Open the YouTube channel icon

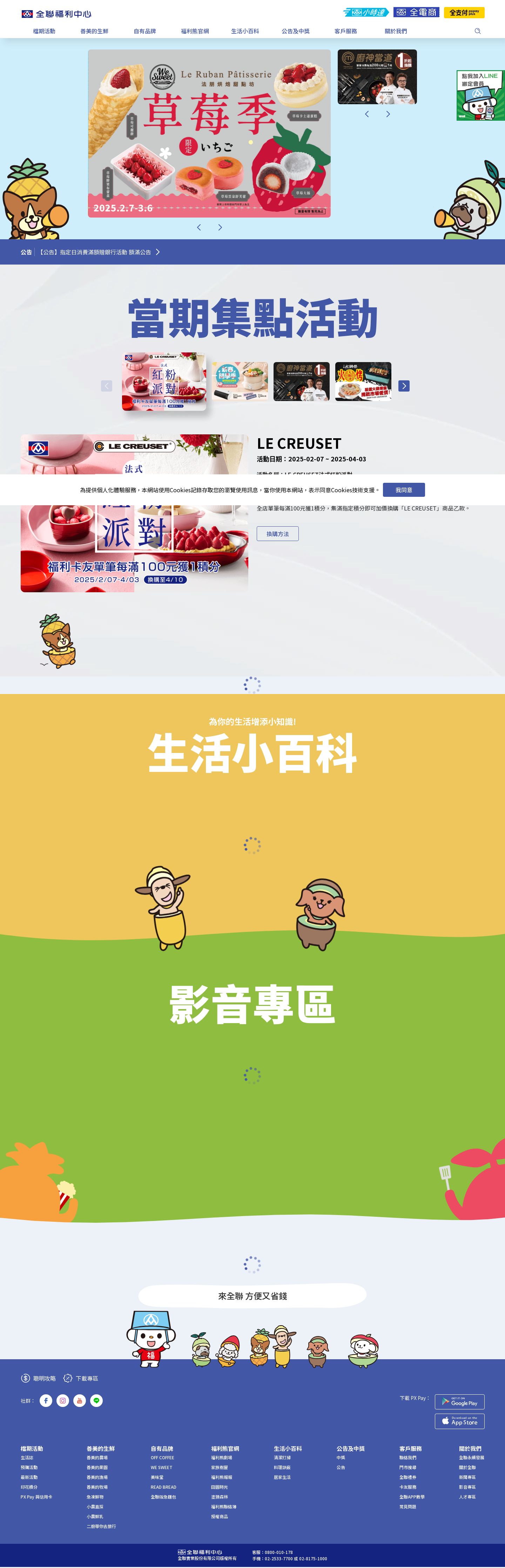click(80, 1401)
